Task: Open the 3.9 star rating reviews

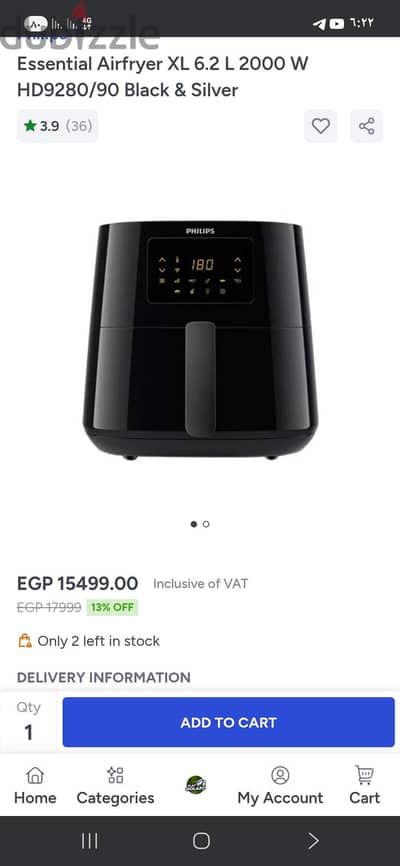Action: 57,126
